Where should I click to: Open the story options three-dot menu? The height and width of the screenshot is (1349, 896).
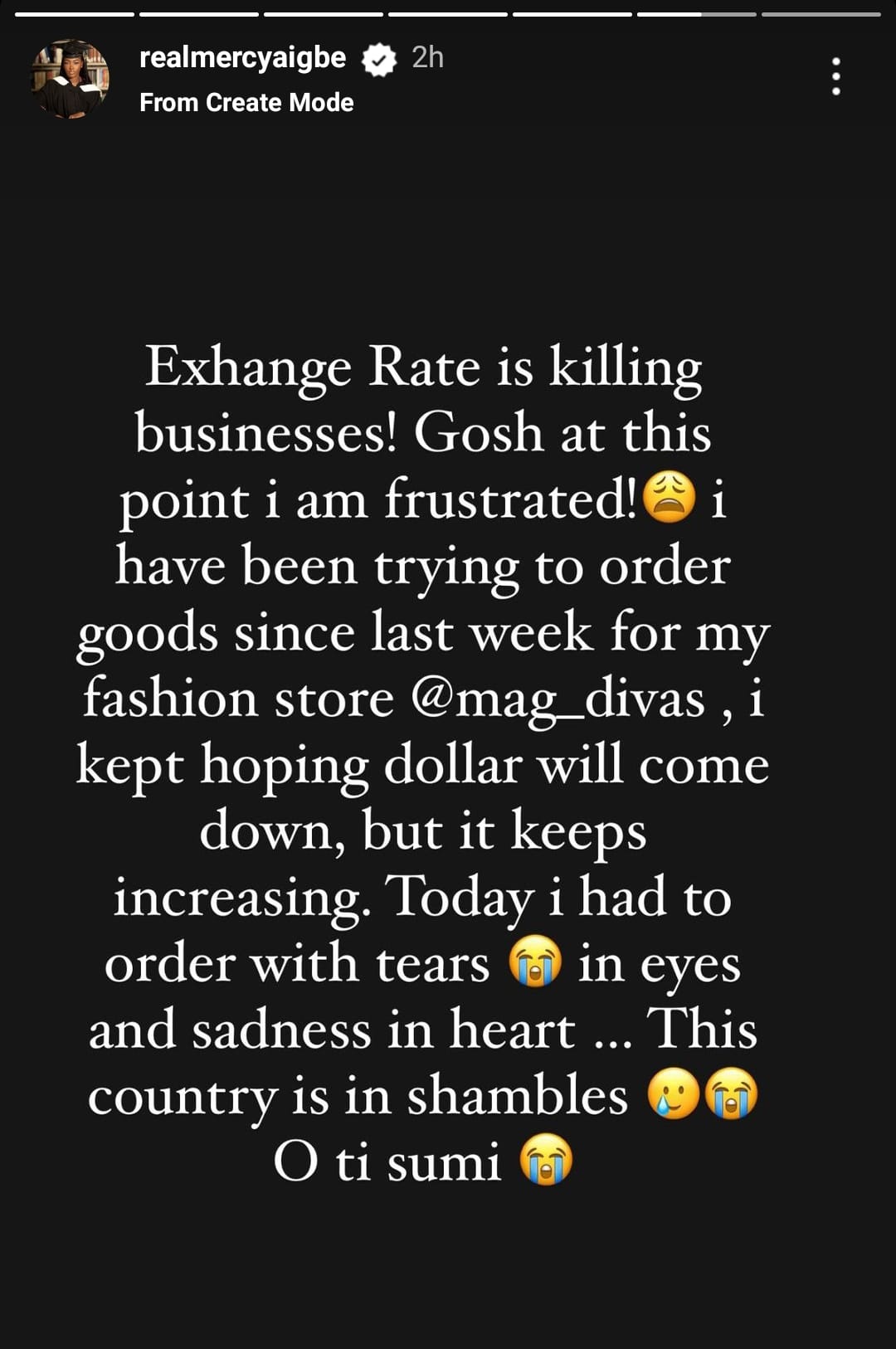click(835, 76)
